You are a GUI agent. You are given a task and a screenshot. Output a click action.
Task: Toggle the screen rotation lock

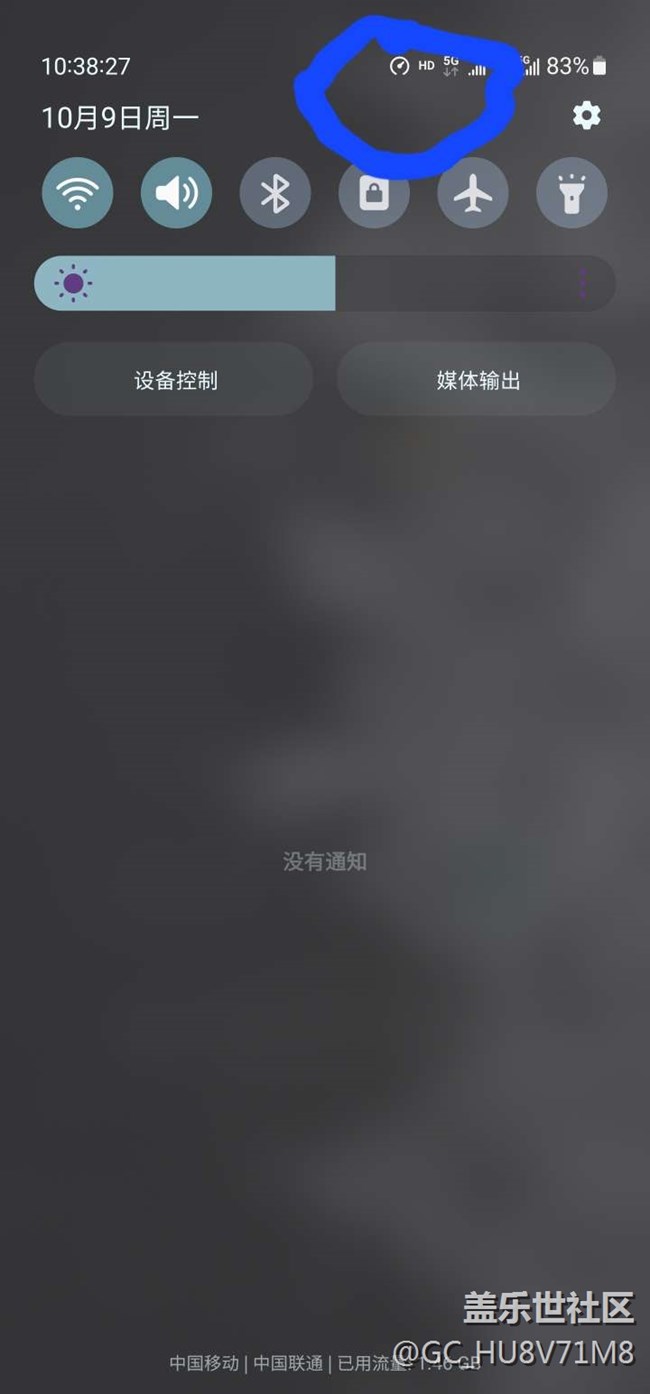coord(374,193)
